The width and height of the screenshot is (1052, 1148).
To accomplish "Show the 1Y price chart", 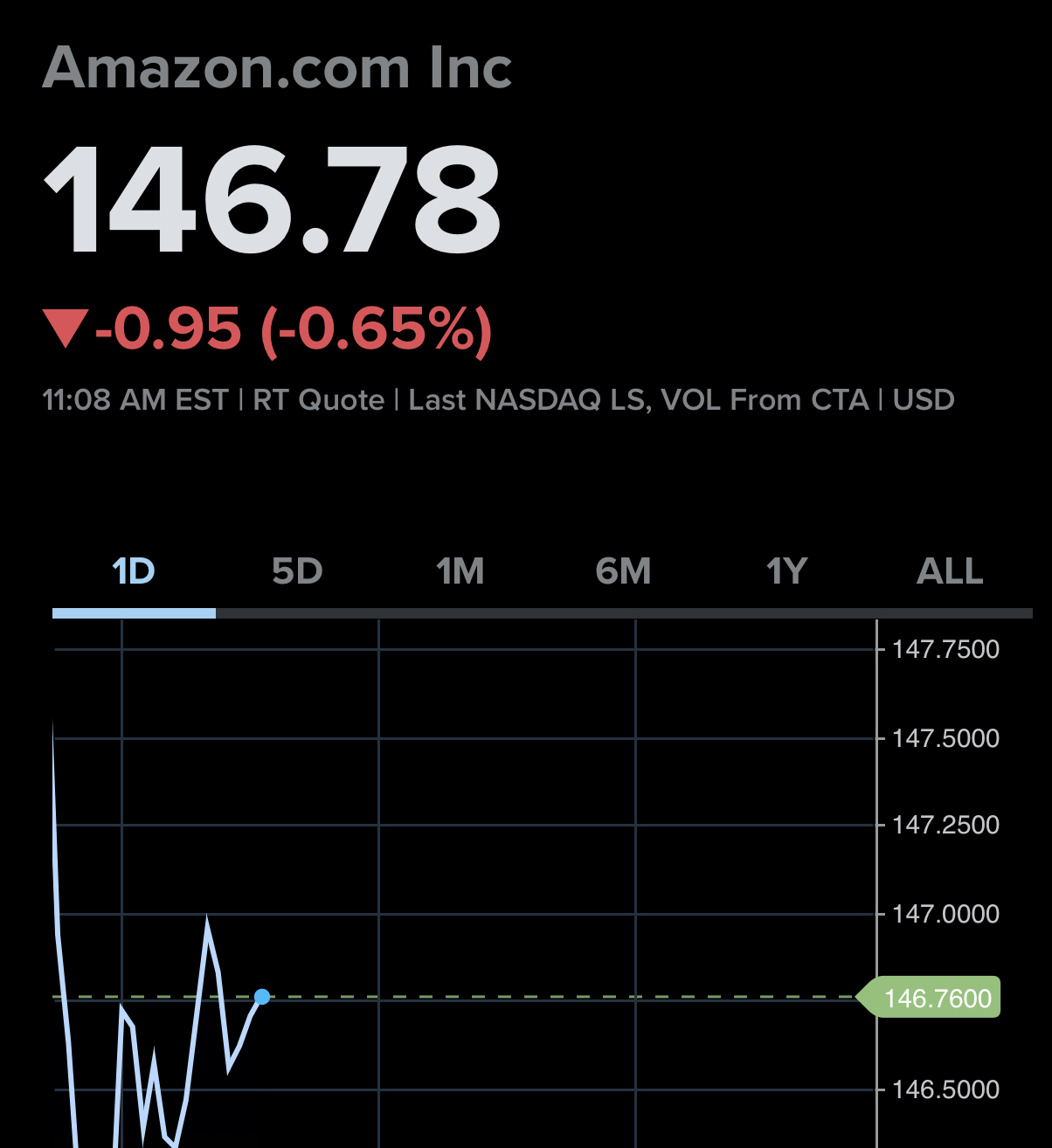I will (786, 571).
